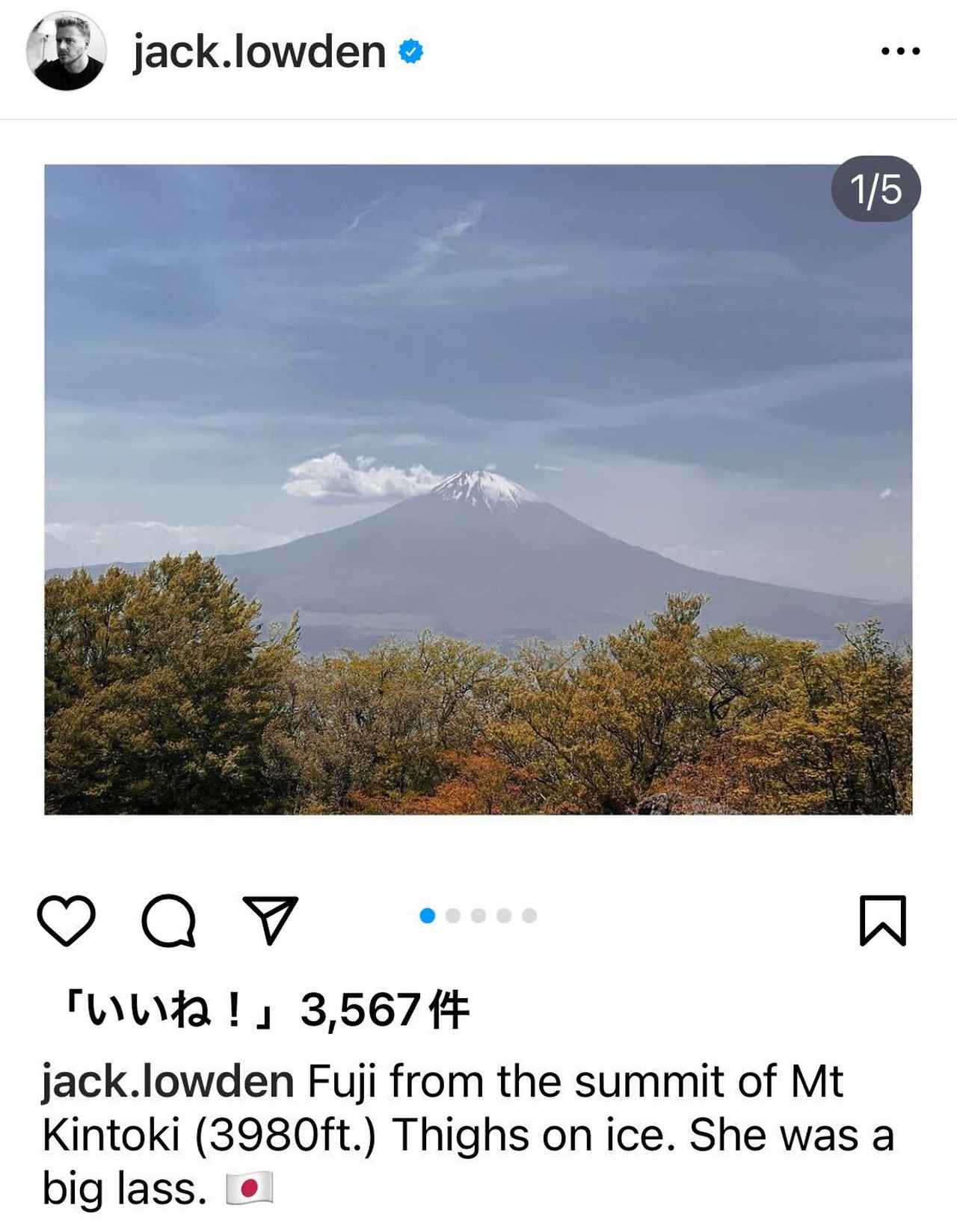Bookmark this post
Screen dimensions: 957x1232
883,920
